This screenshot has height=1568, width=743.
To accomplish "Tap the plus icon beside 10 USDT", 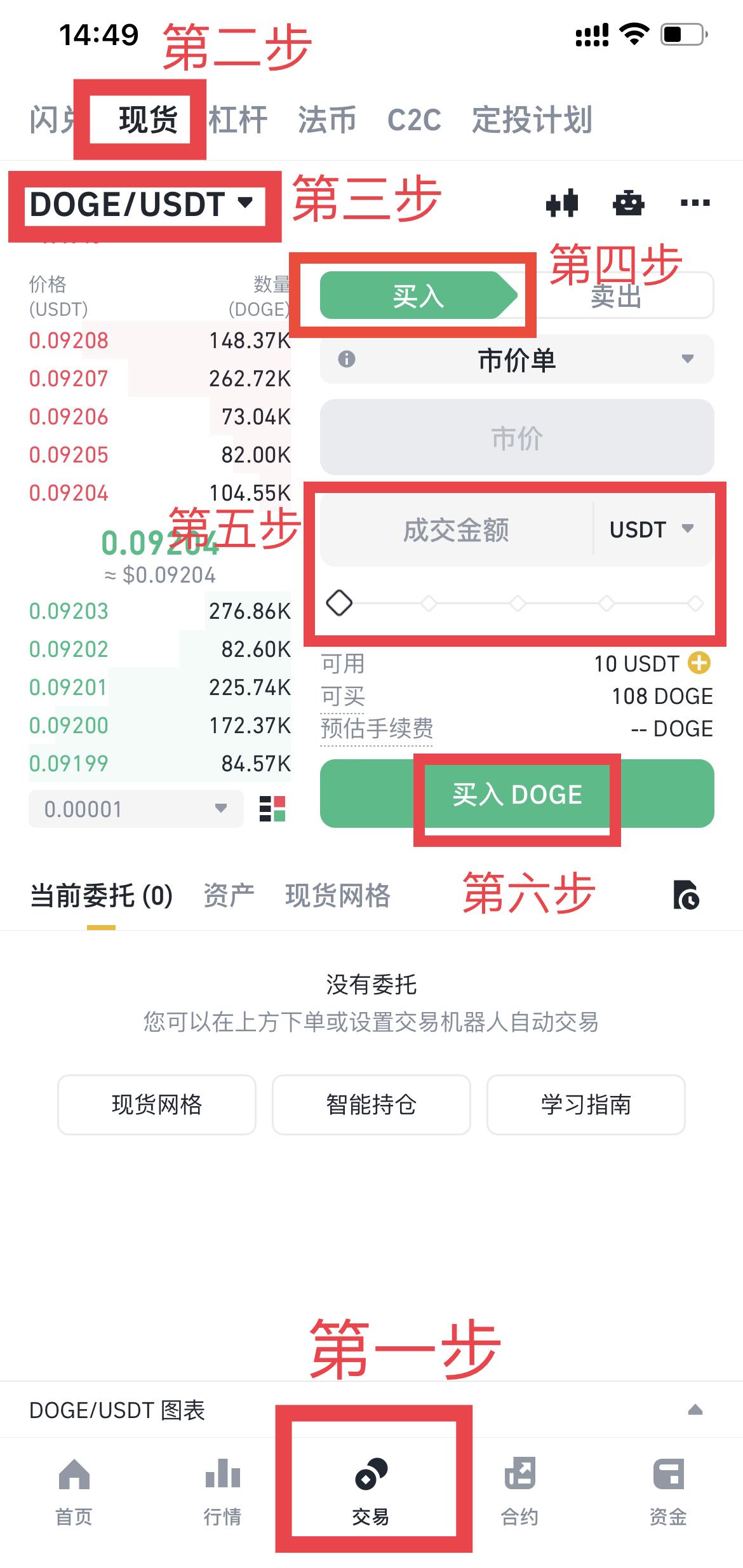I will [x=699, y=663].
